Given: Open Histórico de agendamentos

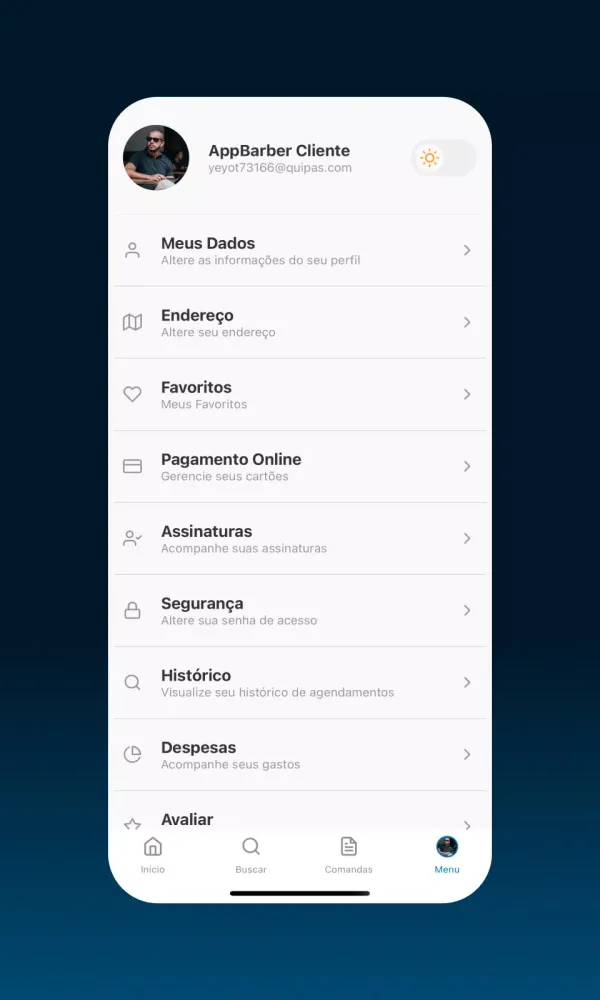Looking at the screenshot, I should point(300,682).
